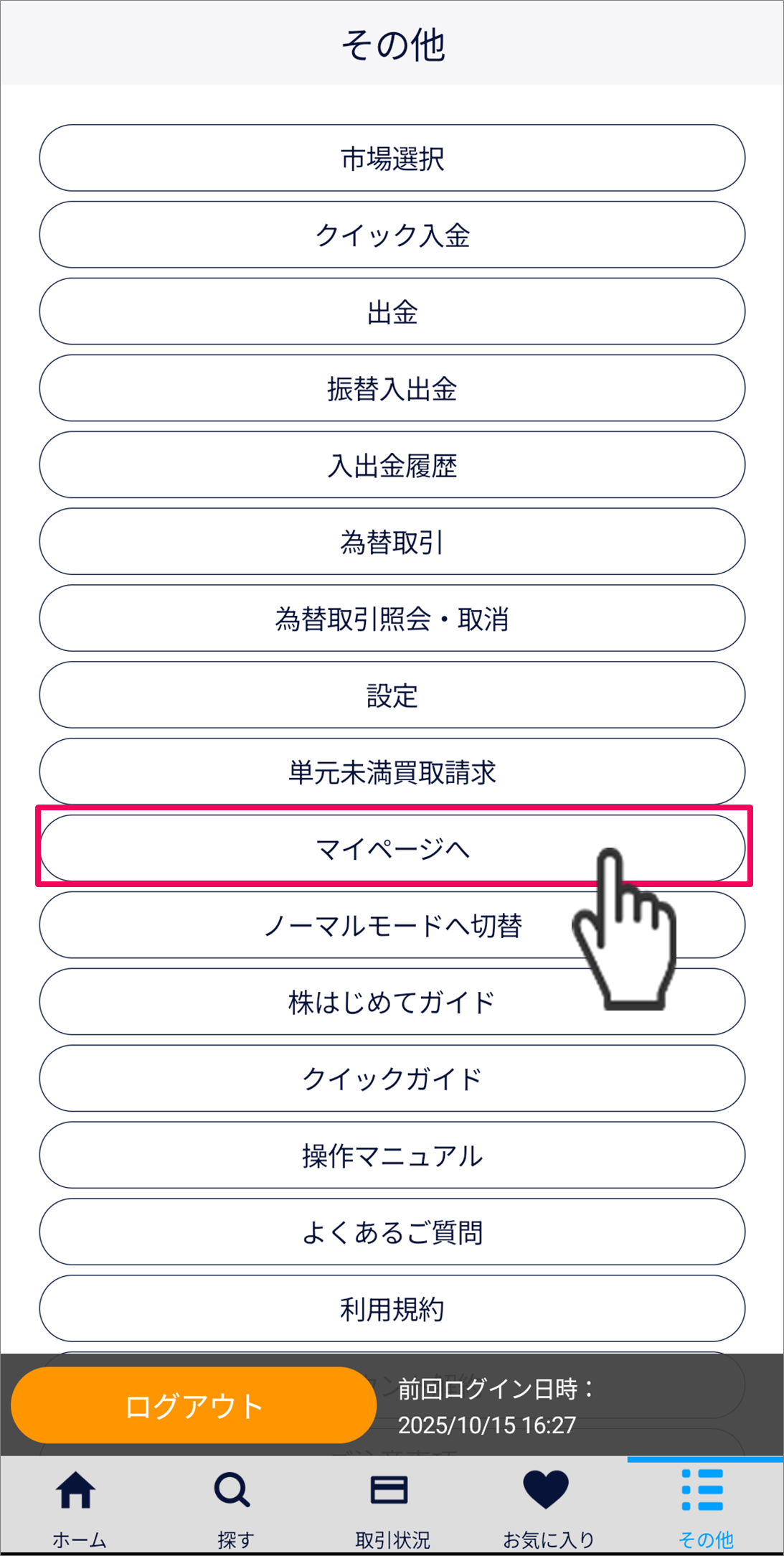Open 為替取引
Viewport: 784px width, 1556px height.
click(392, 542)
